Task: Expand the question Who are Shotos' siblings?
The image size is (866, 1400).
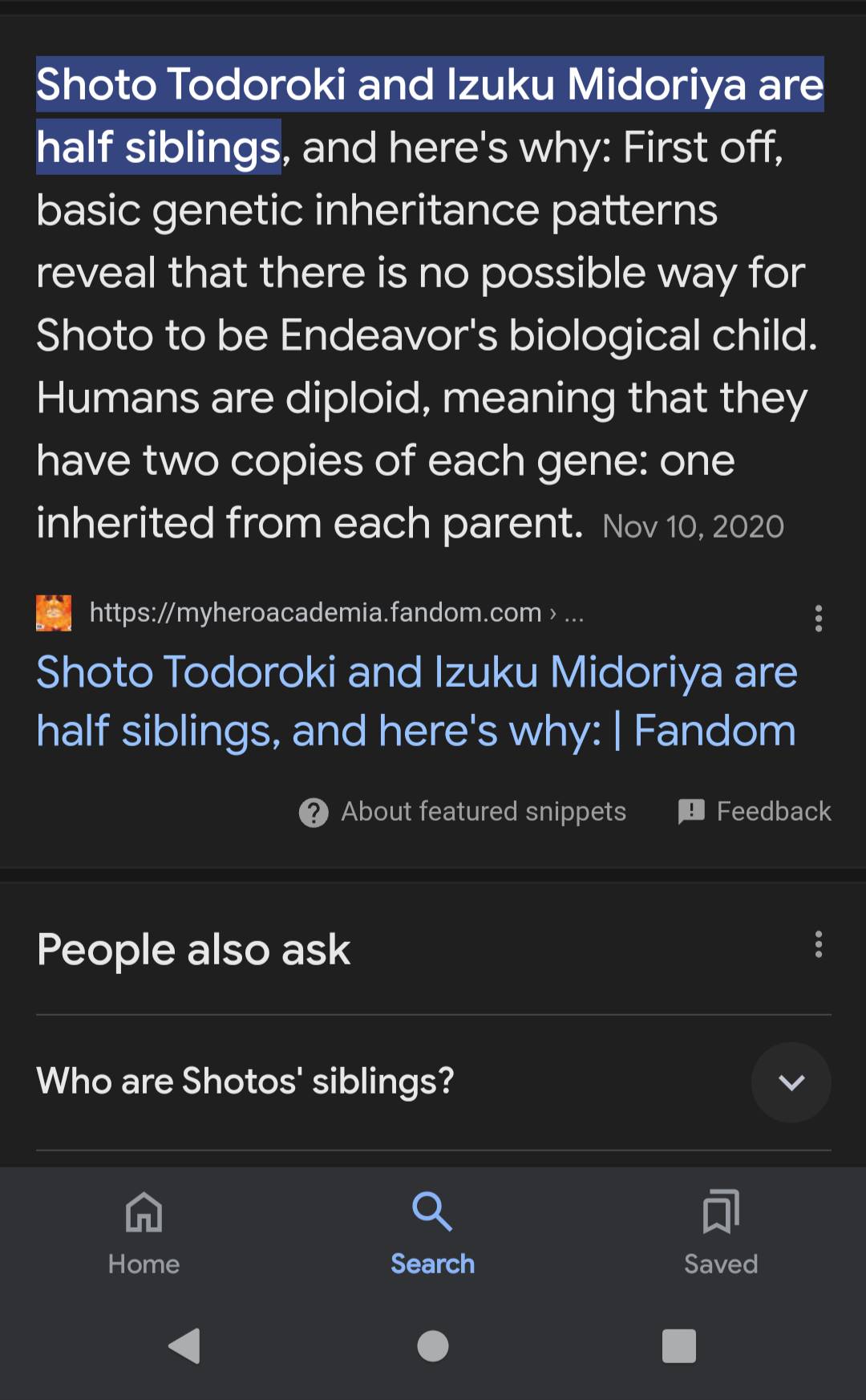Action: 791,1082
